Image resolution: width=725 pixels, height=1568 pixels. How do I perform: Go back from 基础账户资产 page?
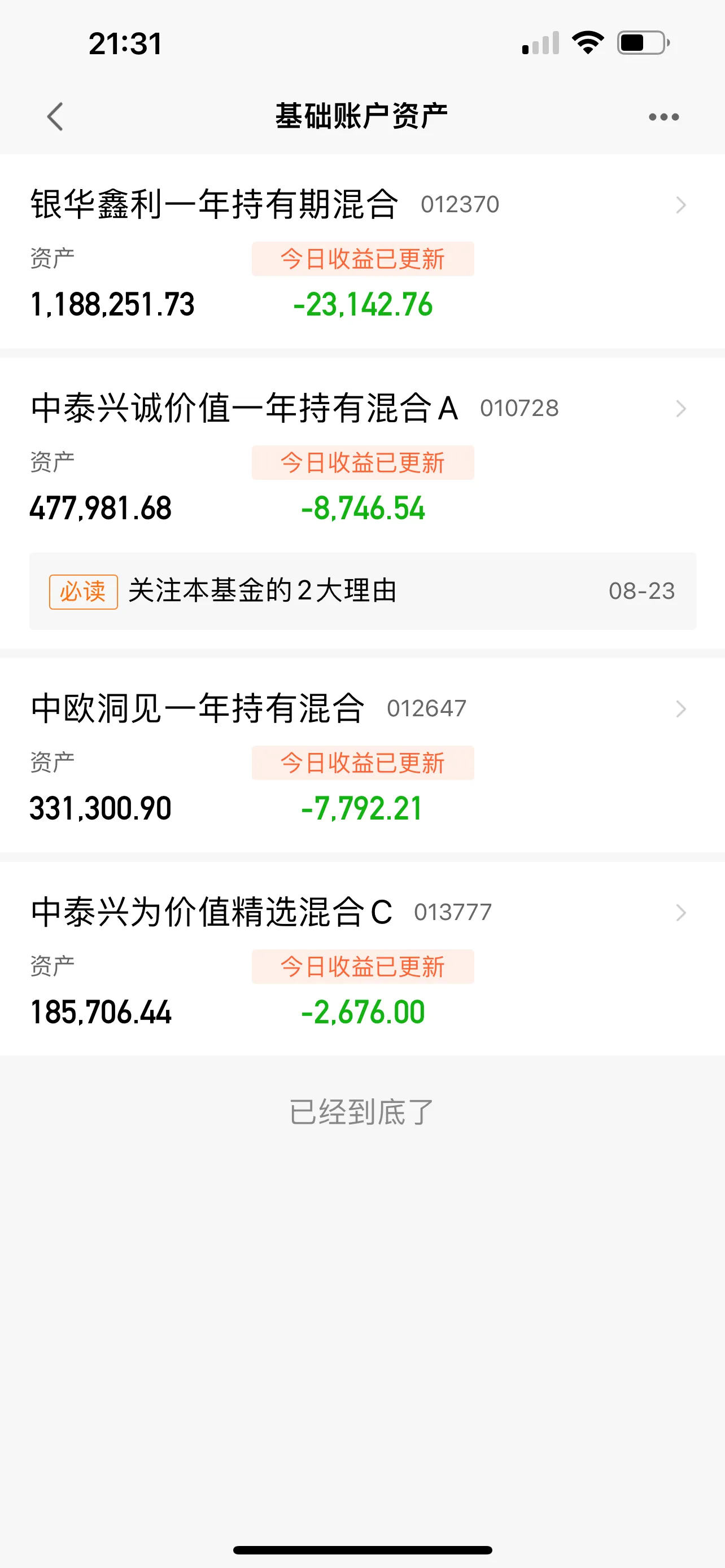point(55,116)
